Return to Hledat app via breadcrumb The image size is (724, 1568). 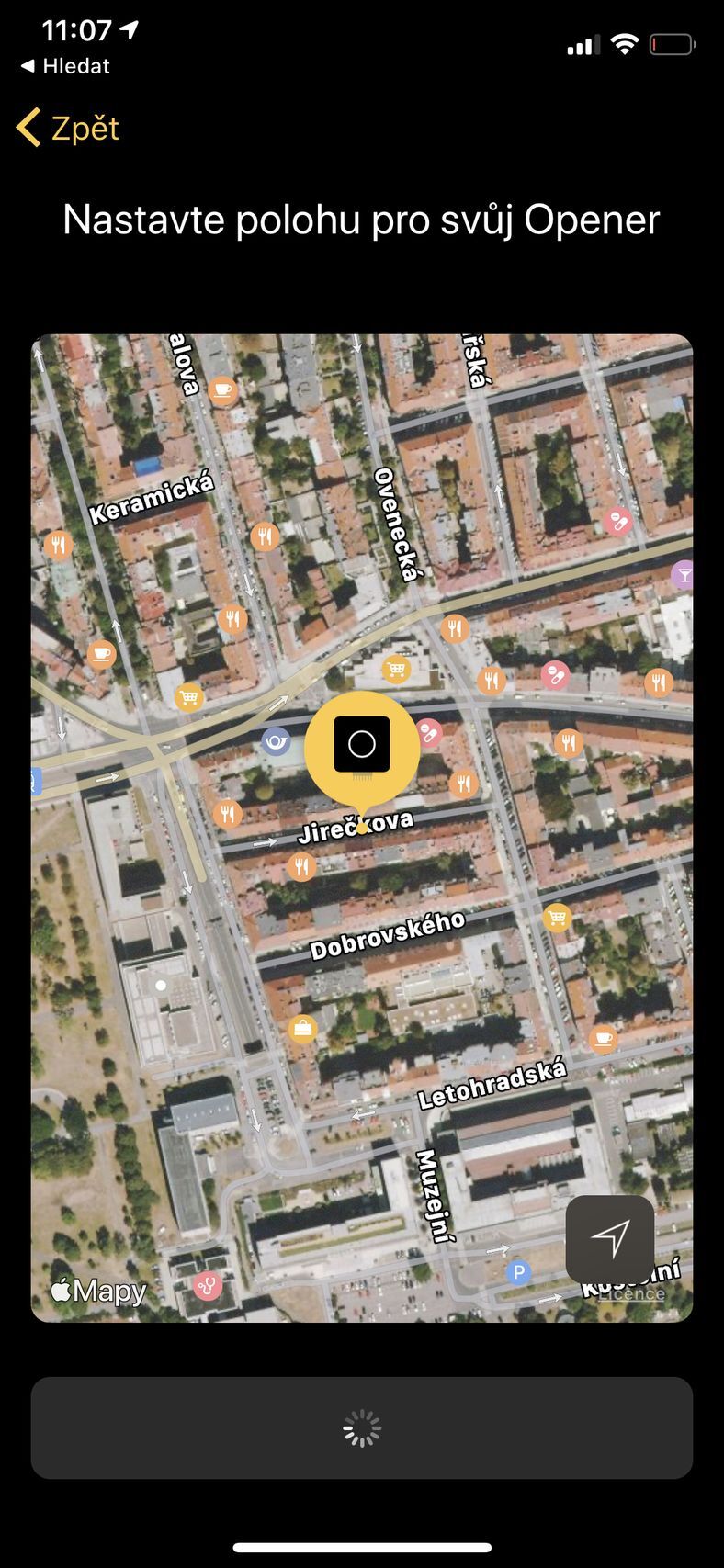(x=65, y=66)
